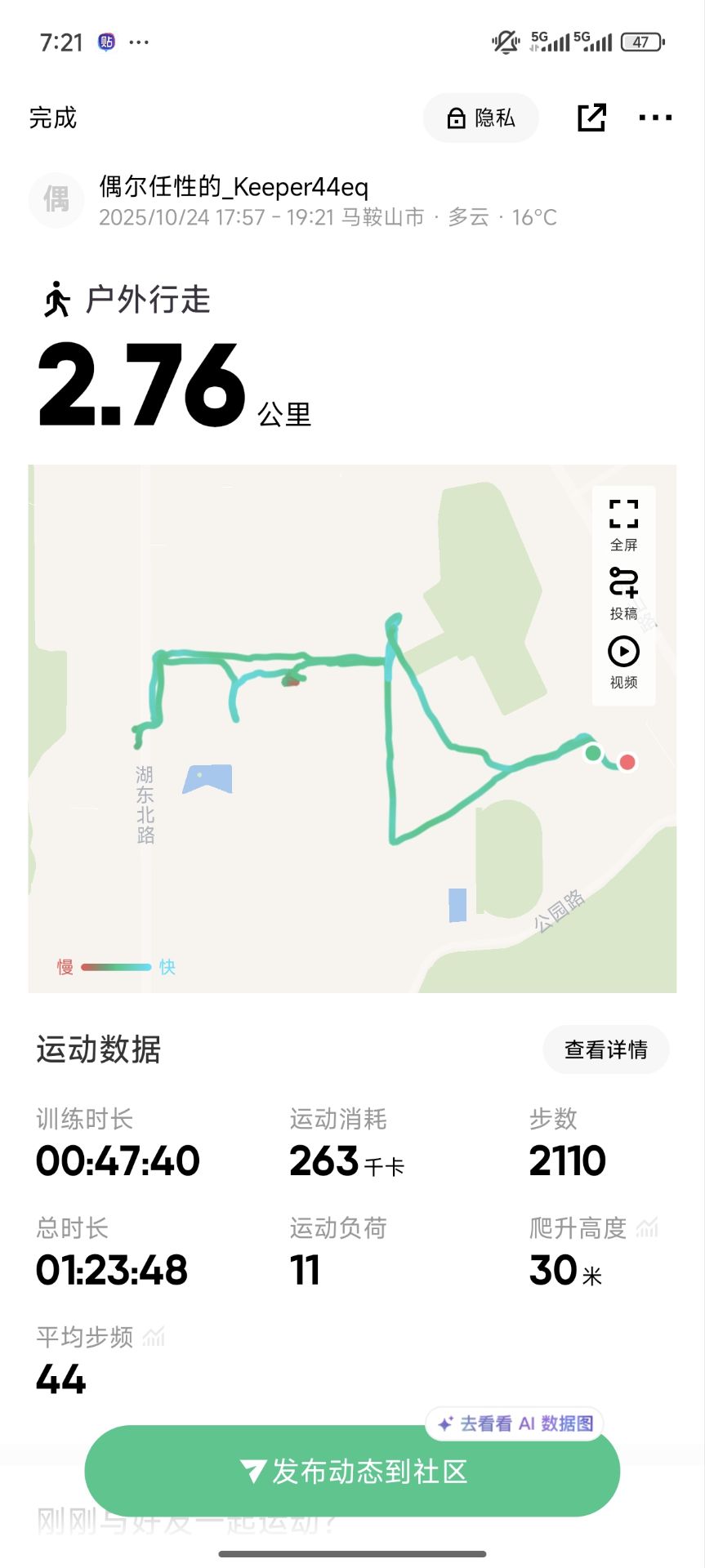The height and width of the screenshot is (1568, 705).
Task: Tap 完成 to finish
Action: (x=53, y=118)
